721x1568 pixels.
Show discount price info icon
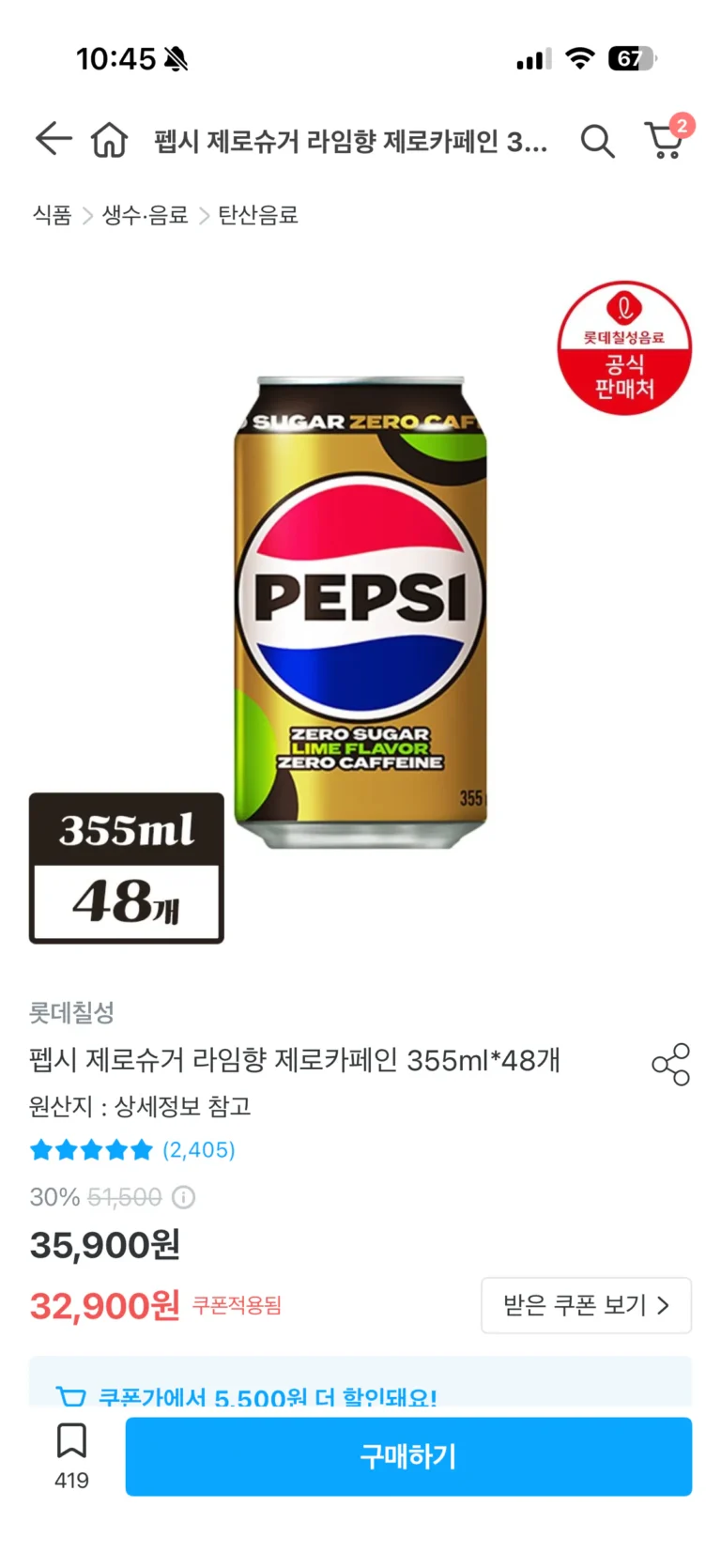[184, 1197]
